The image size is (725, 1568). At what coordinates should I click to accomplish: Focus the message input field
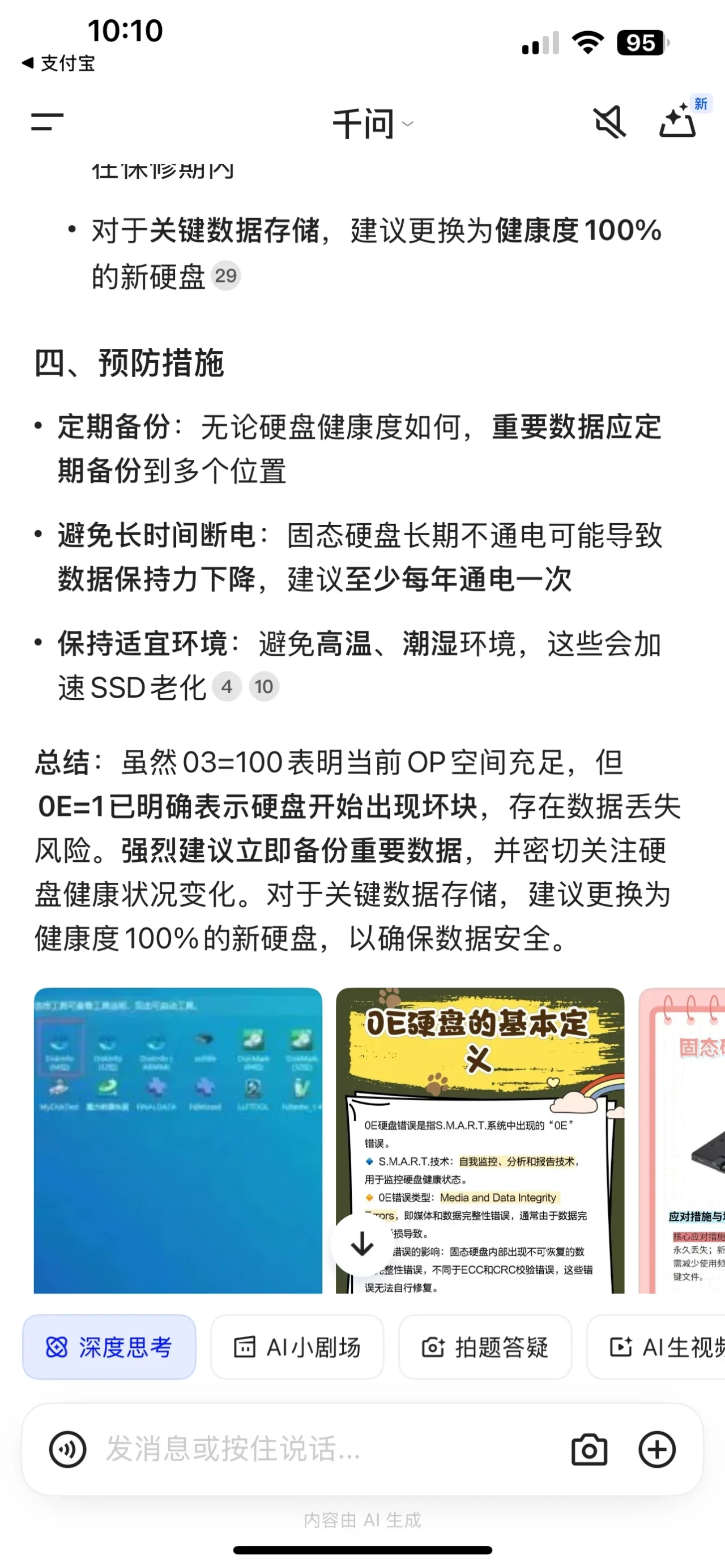(x=317, y=1449)
